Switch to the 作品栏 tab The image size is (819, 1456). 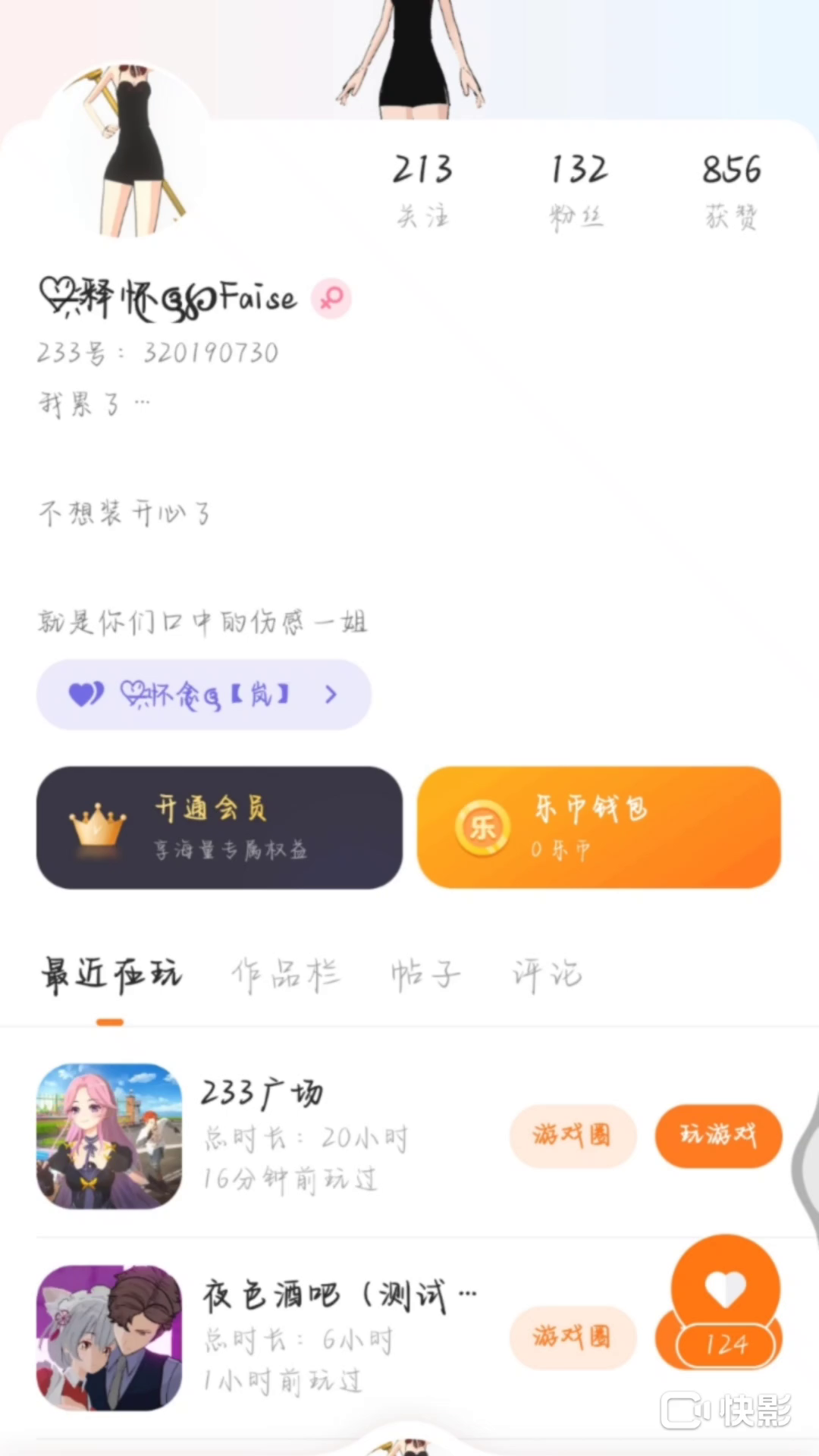click(x=285, y=976)
